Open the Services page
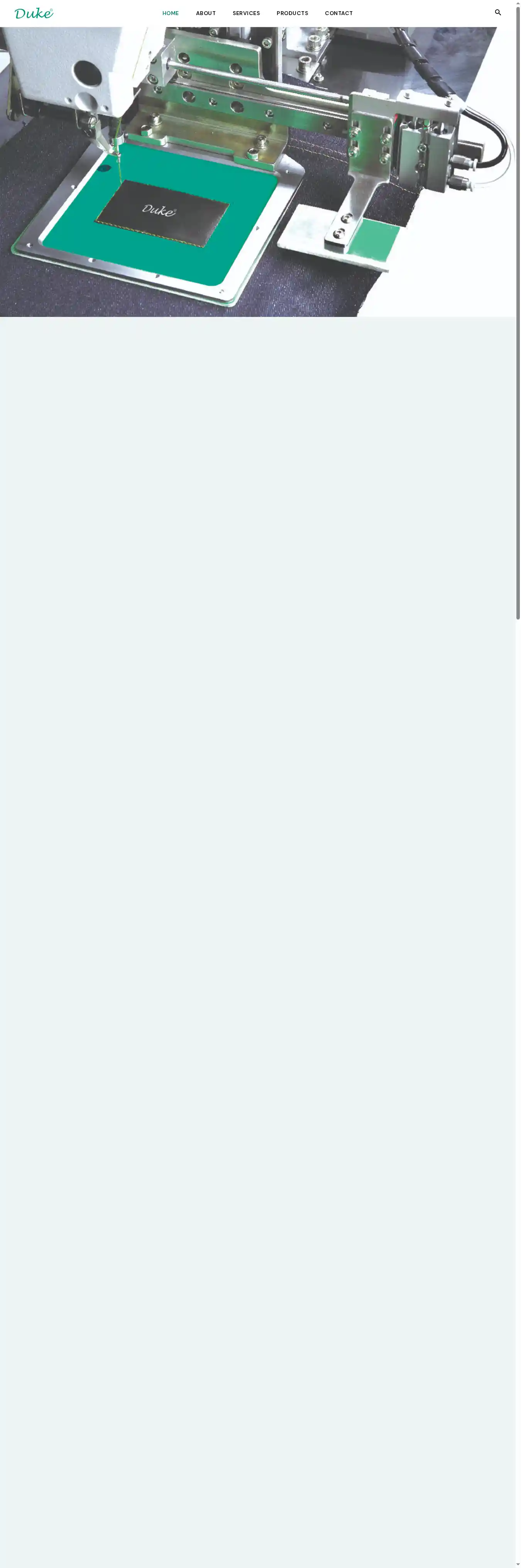The height and width of the screenshot is (1568, 521). (x=246, y=14)
